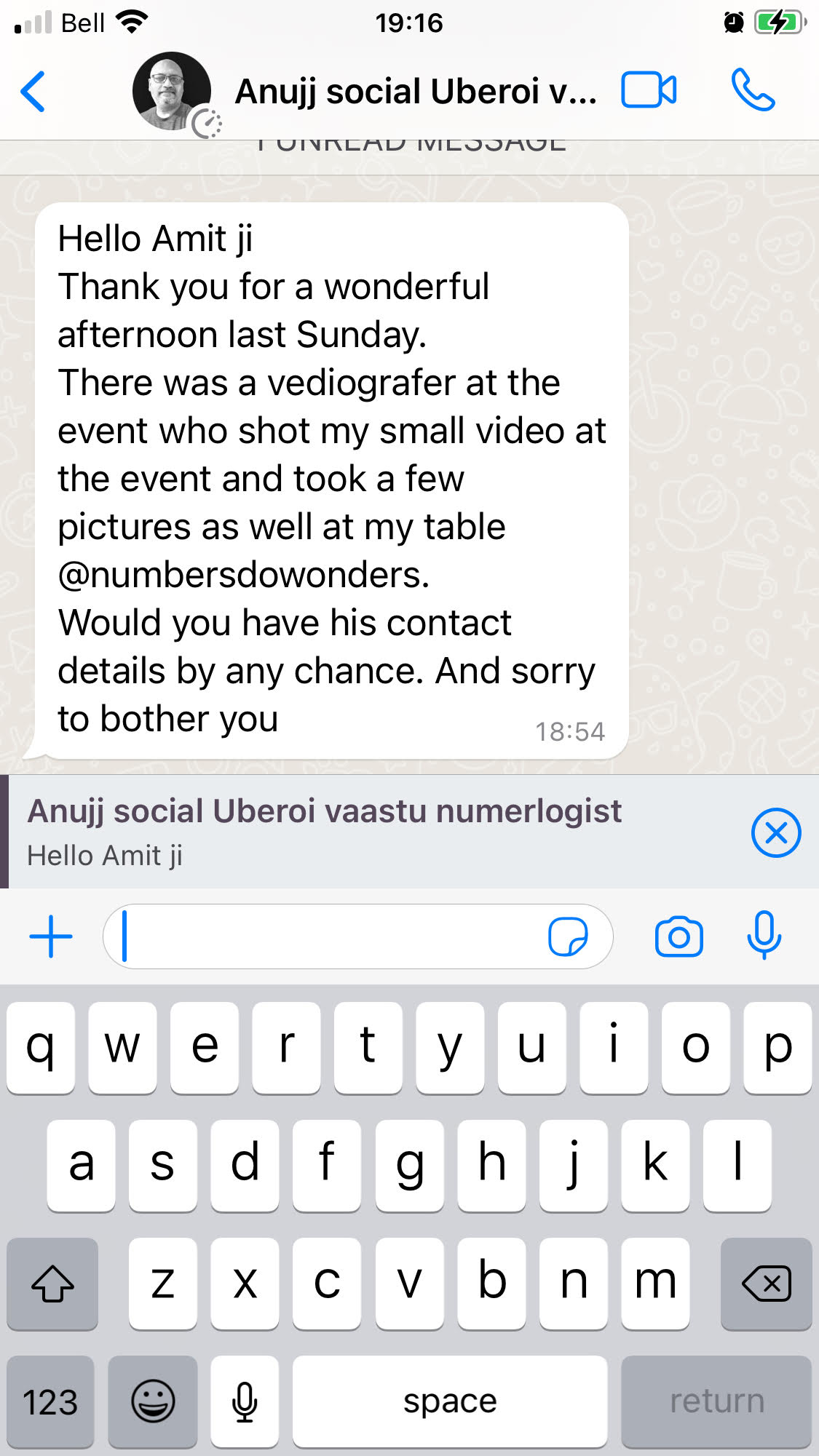
Task: Open the camera to take a photo
Action: point(678,936)
